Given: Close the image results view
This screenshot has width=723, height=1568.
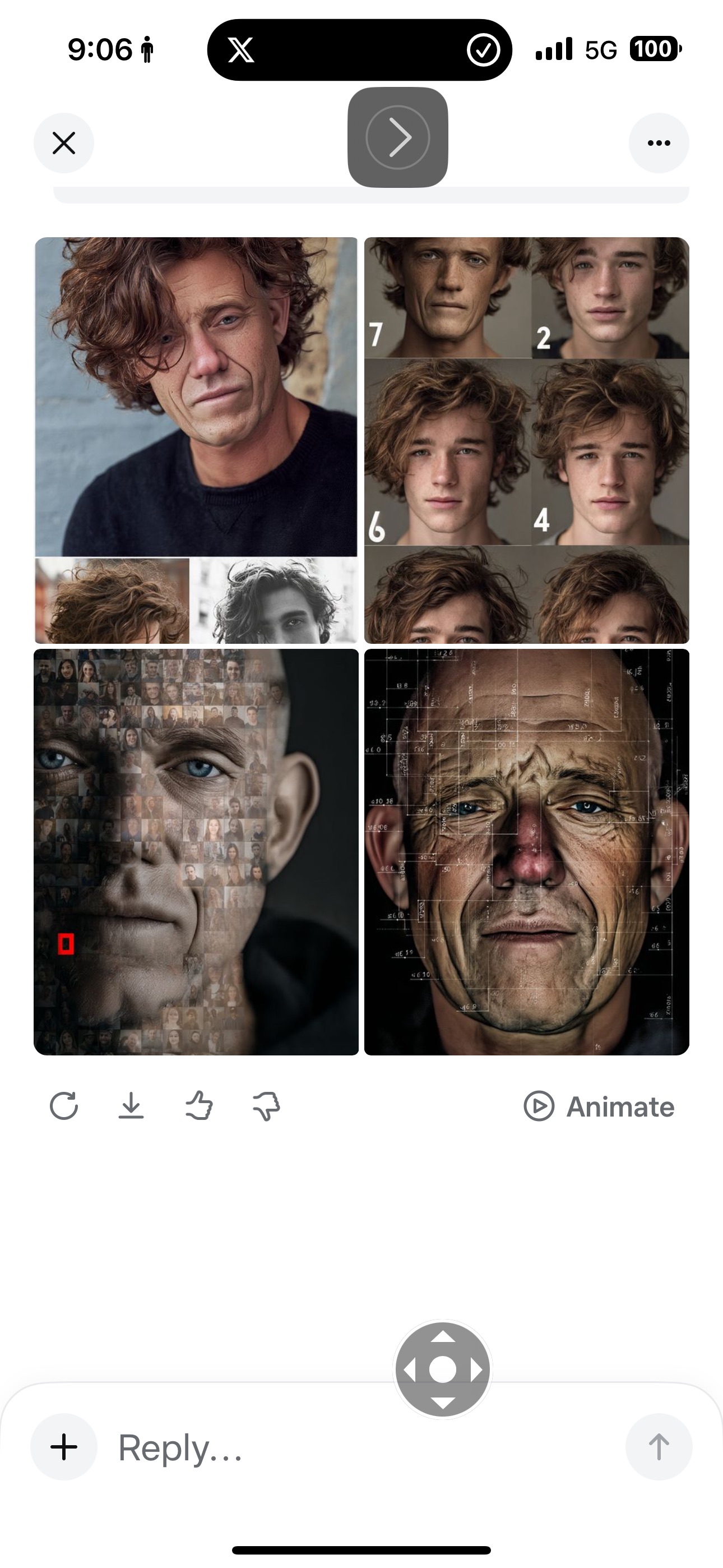Looking at the screenshot, I should (64, 143).
